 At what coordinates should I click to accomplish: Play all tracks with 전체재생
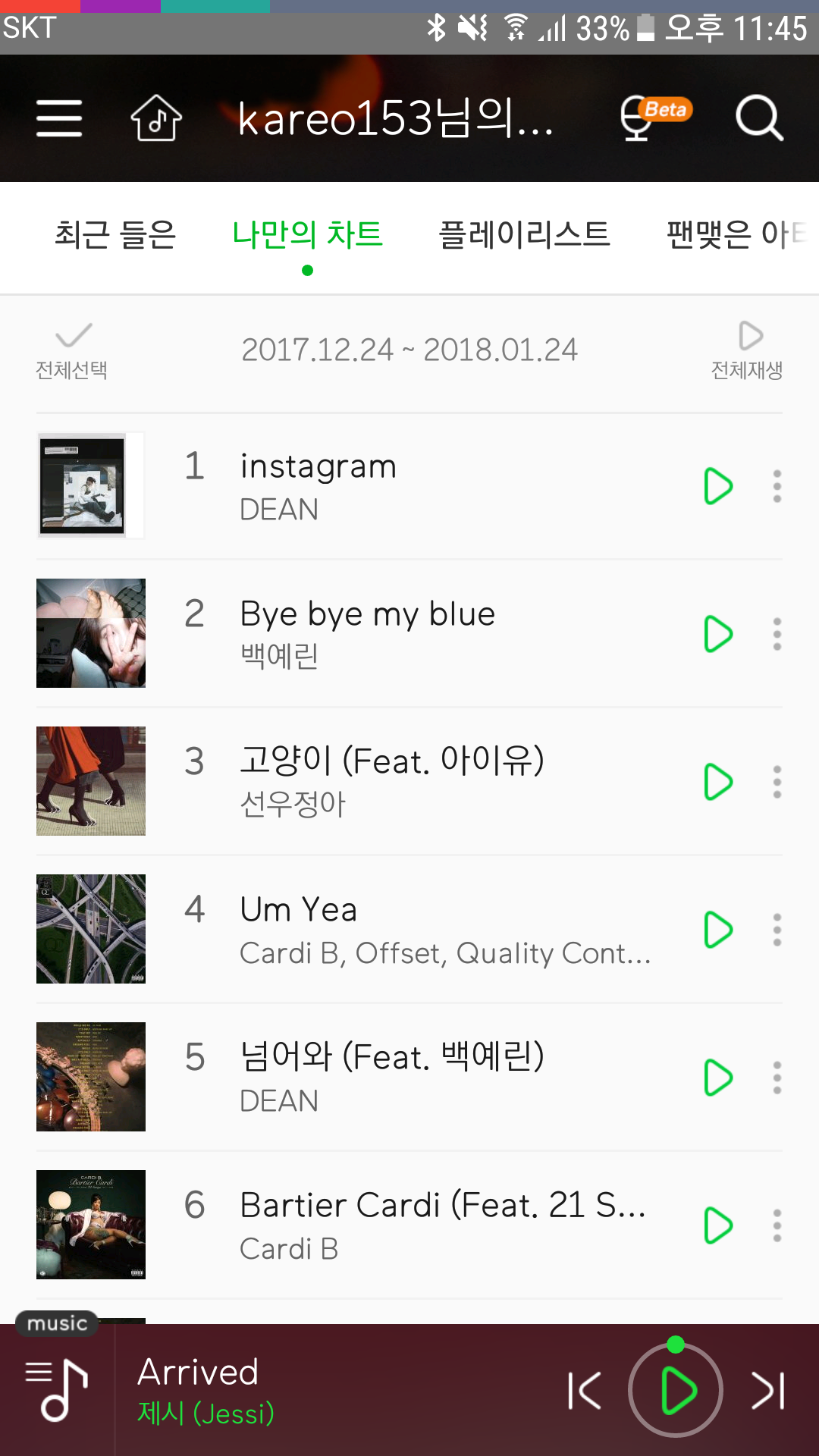pos(747,350)
